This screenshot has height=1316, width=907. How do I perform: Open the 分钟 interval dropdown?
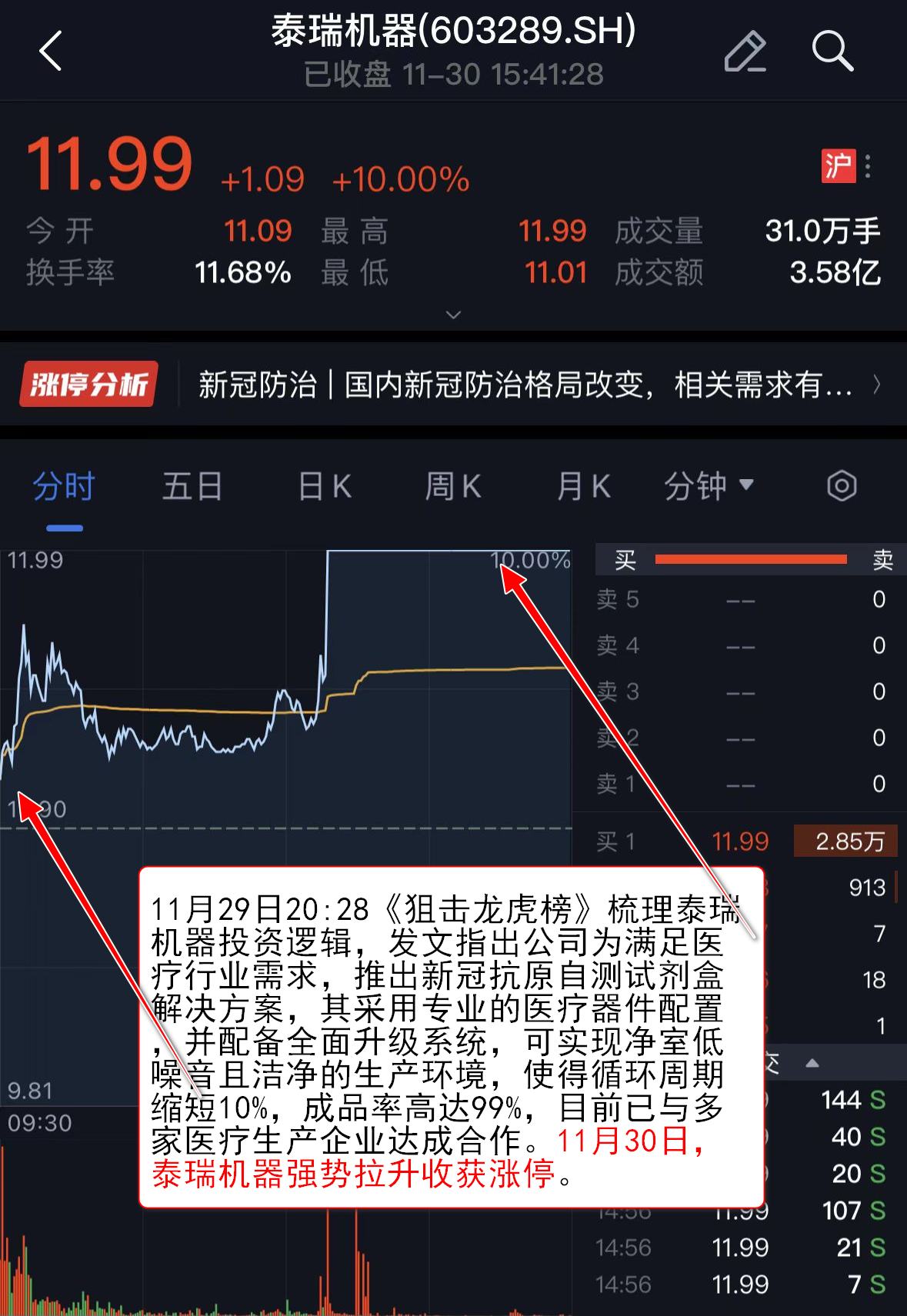click(709, 487)
